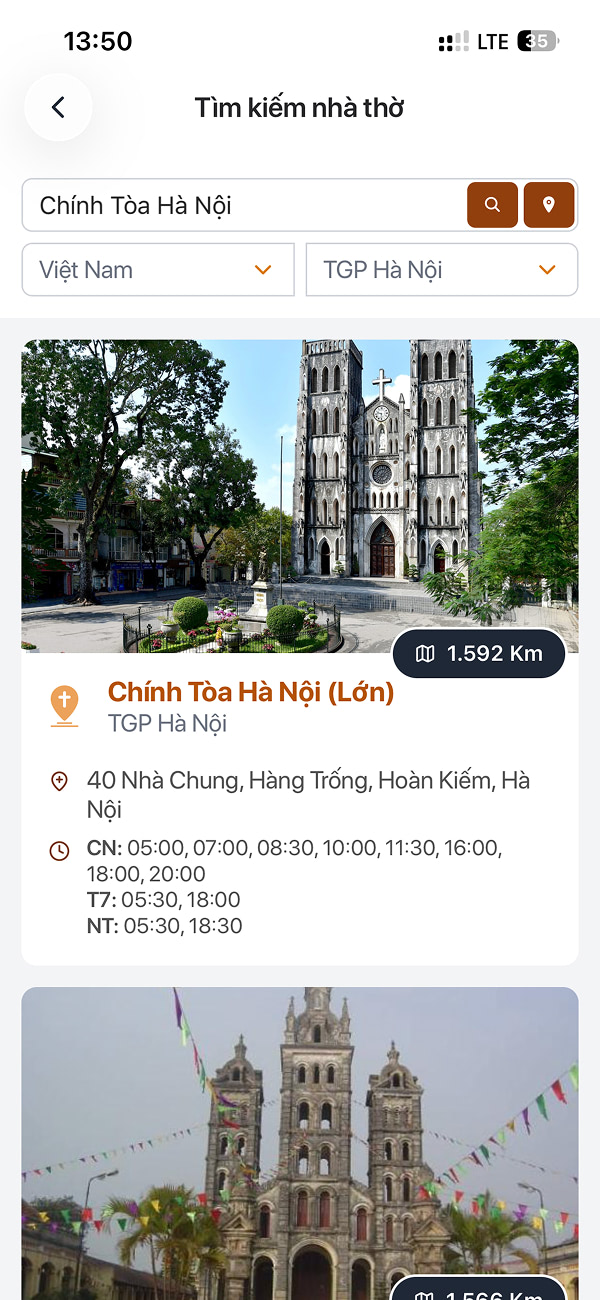Open the Chính Tòa Hà Nội (Lớn) church card
Screen dimensions: 600x1300
[x=251, y=692]
